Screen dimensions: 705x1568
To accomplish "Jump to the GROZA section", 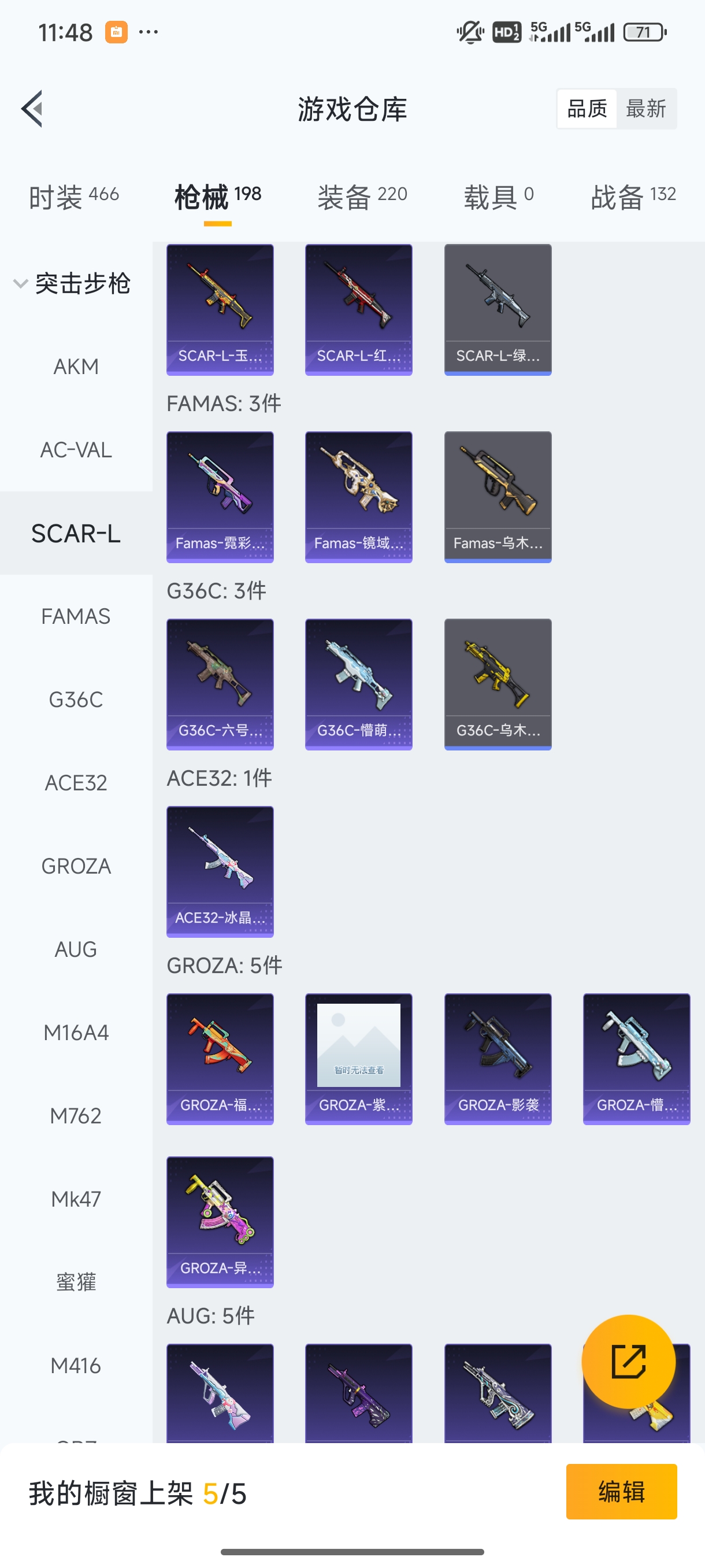I will tap(76, 866).
